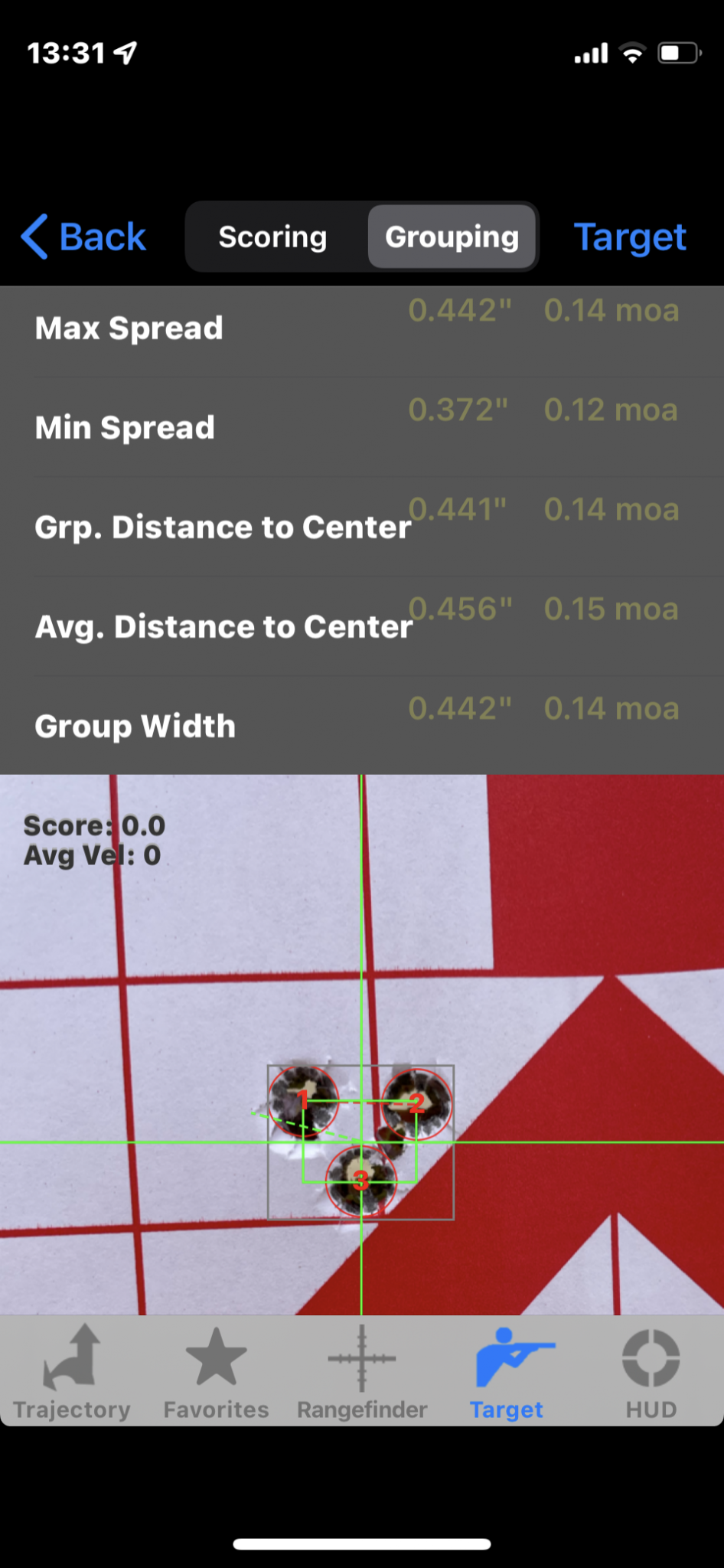This screenshot has height=1568, width=724.
Task: Switch to the Rangefinder tab
Action: (x=362, y=1372)
